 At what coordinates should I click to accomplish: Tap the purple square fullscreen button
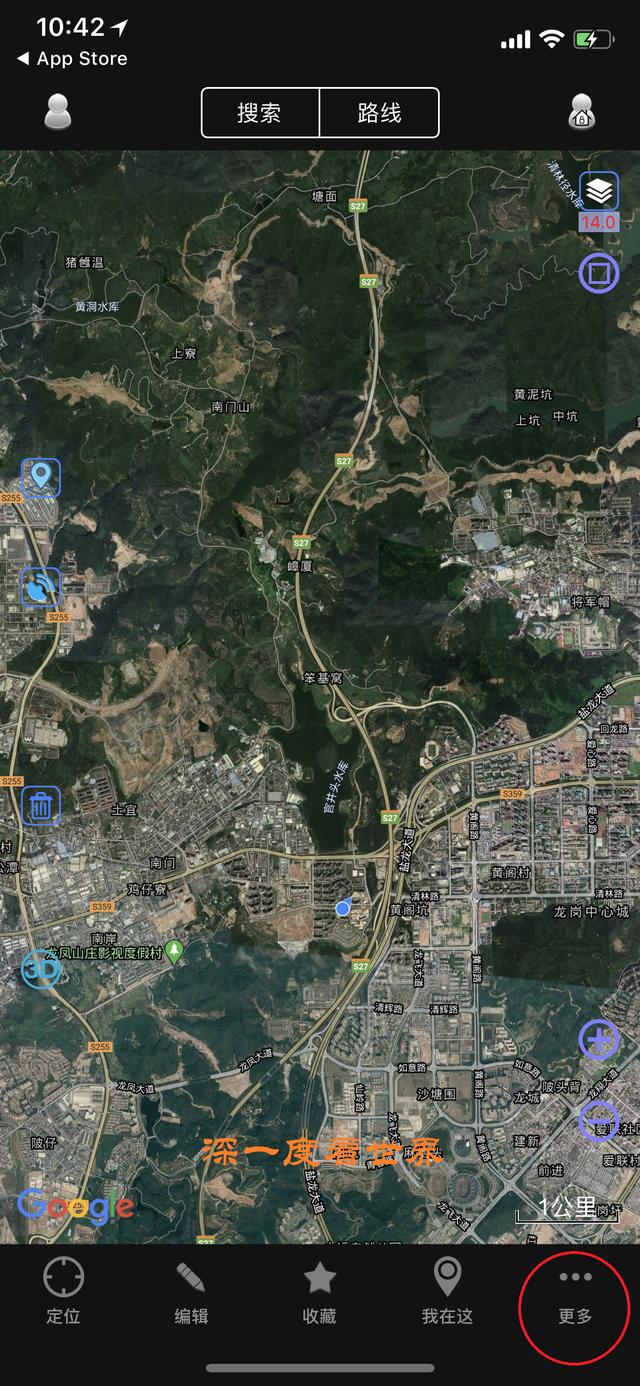(599, 272)
